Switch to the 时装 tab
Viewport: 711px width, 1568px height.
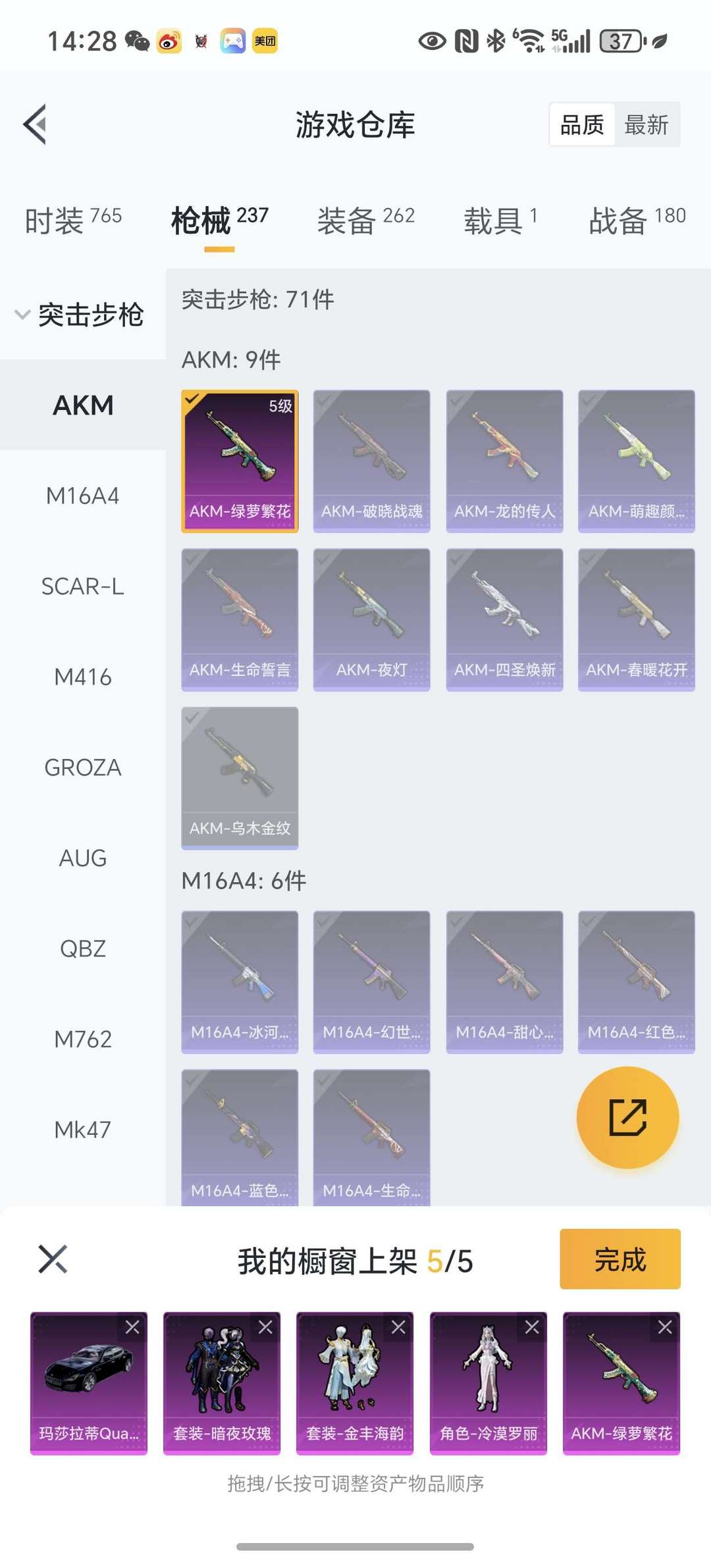pyautogui.click(x=73, y=220)
